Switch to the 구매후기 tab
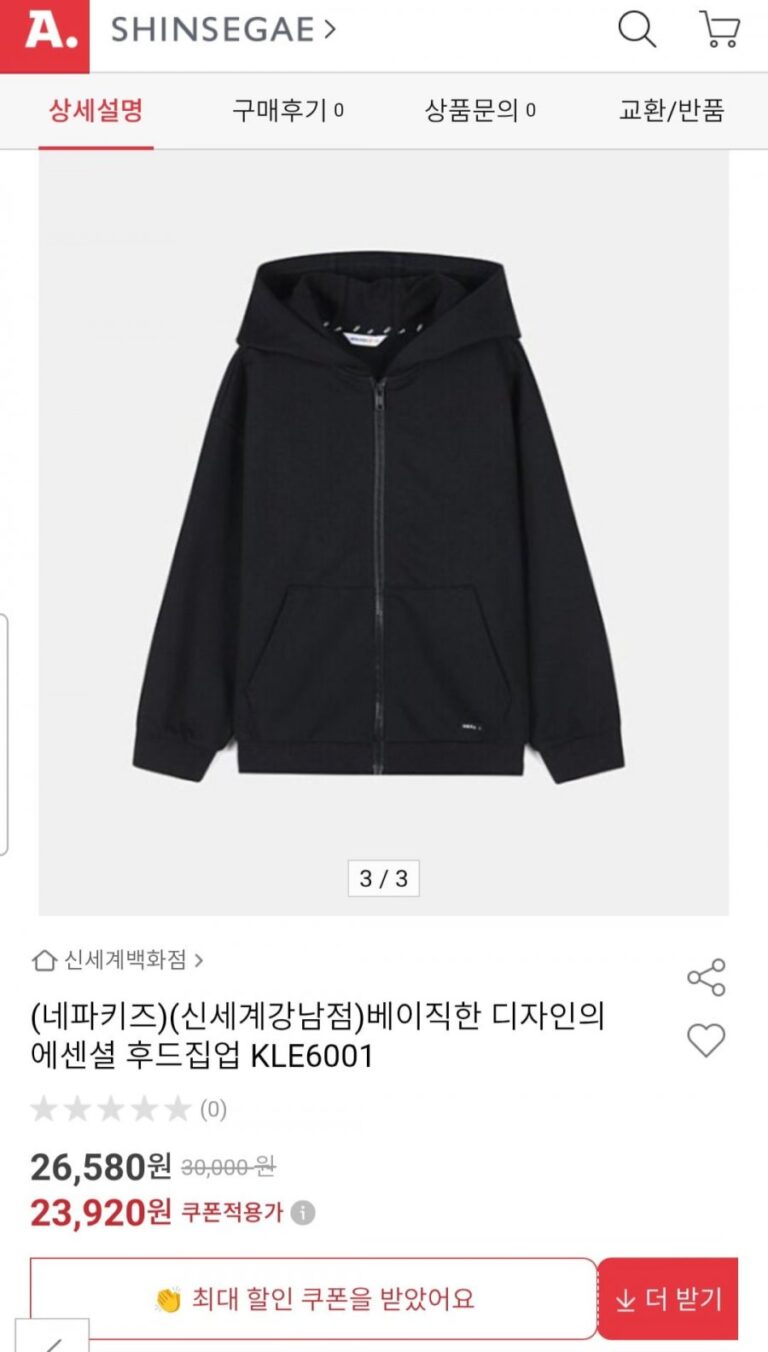 288,110
